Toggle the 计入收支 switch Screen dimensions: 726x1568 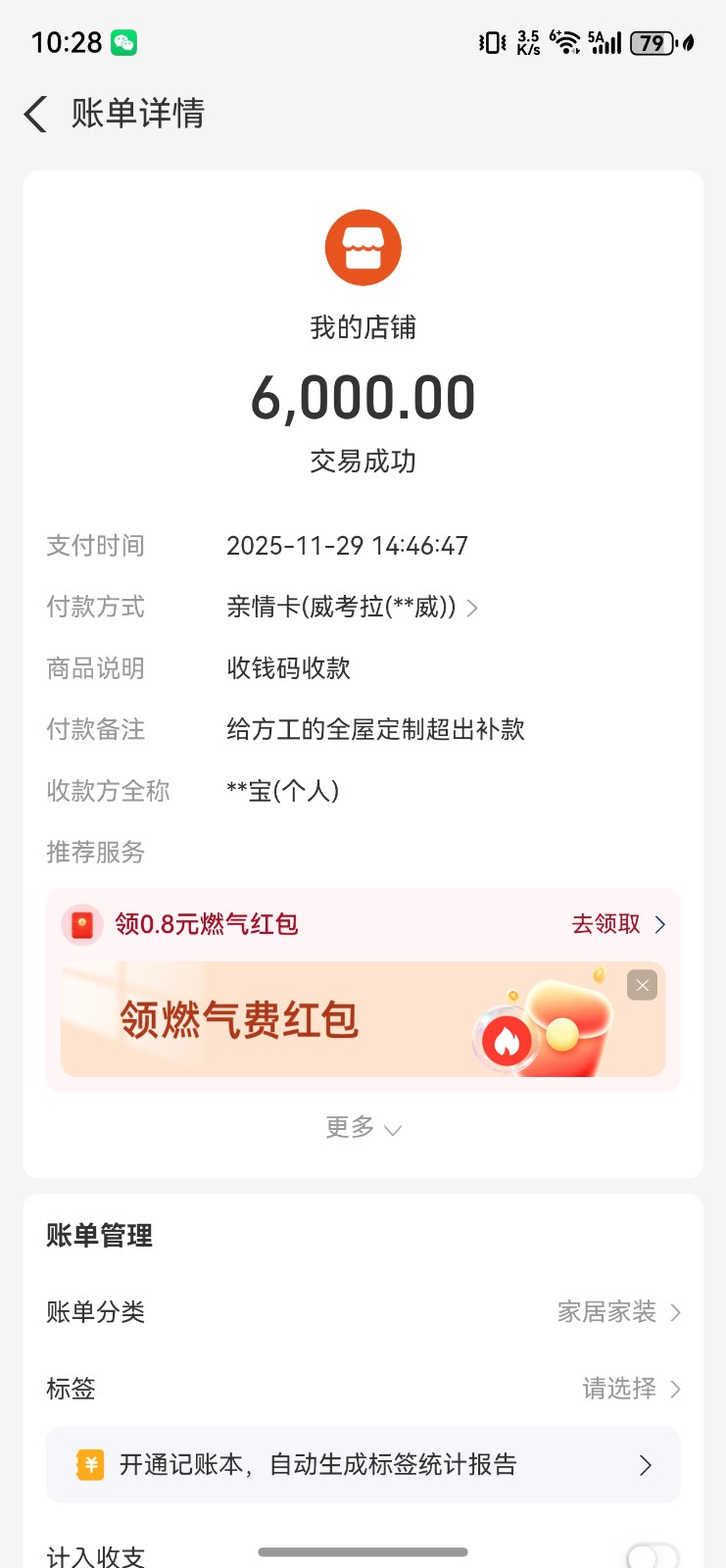coord(651,1555)
